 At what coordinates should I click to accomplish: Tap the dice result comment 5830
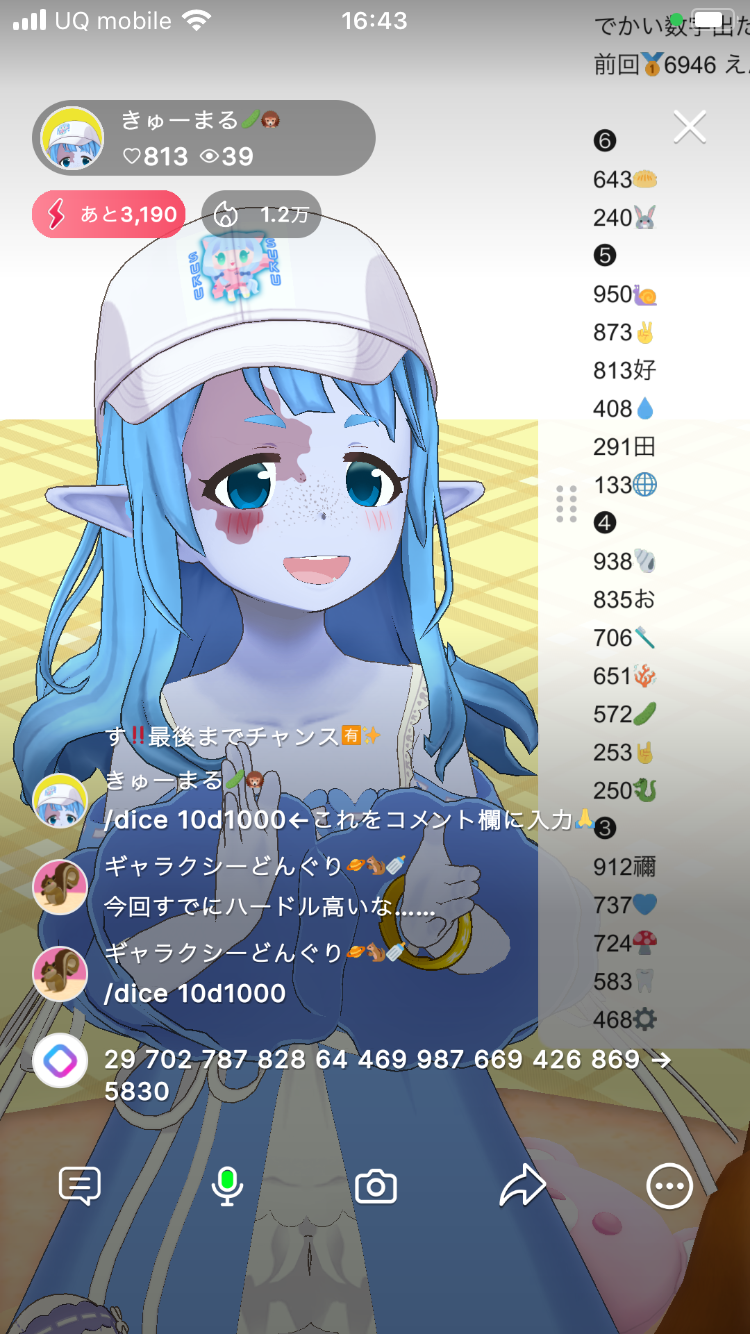(385, 1075)
